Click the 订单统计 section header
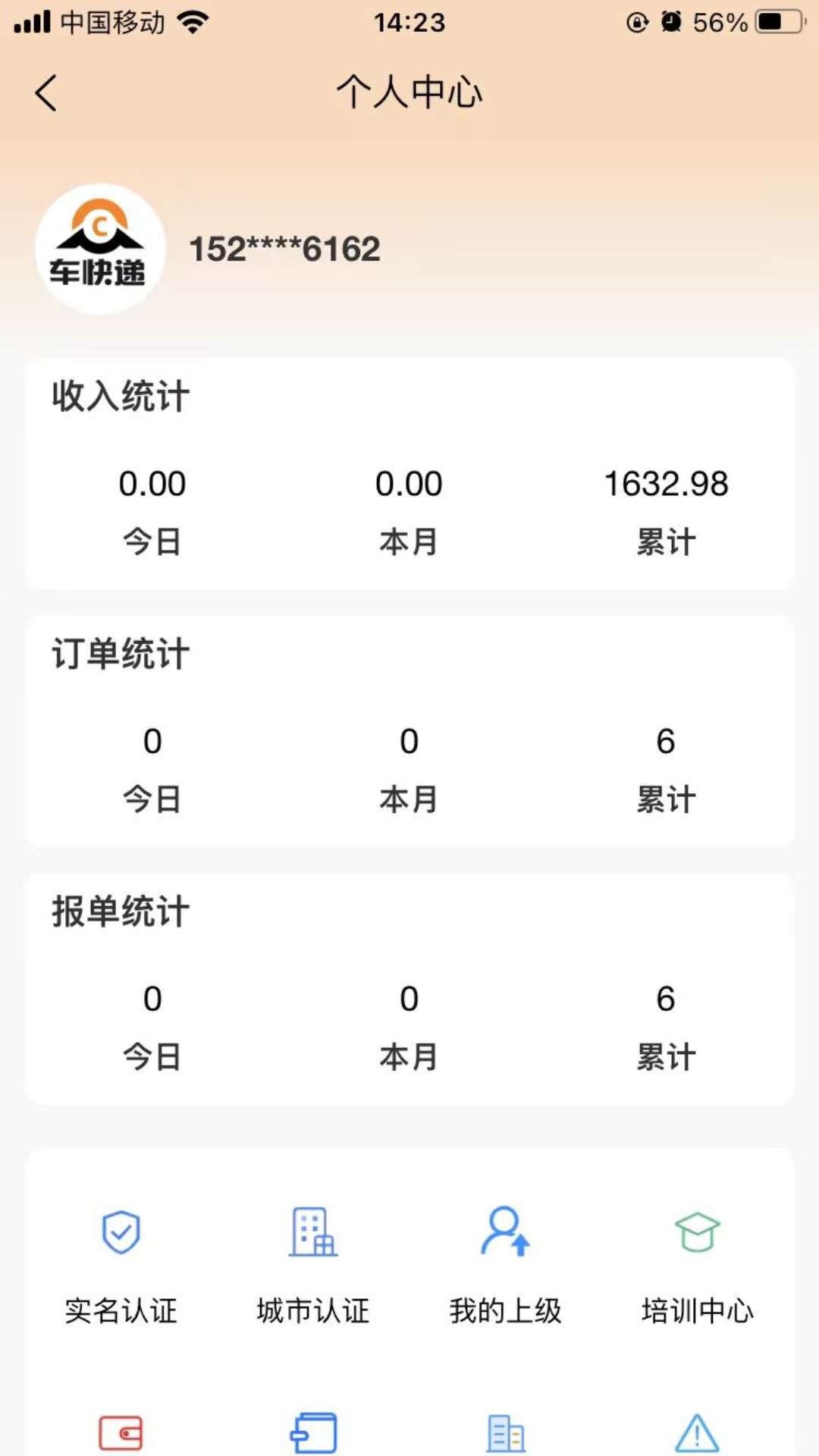 point(119,655)
